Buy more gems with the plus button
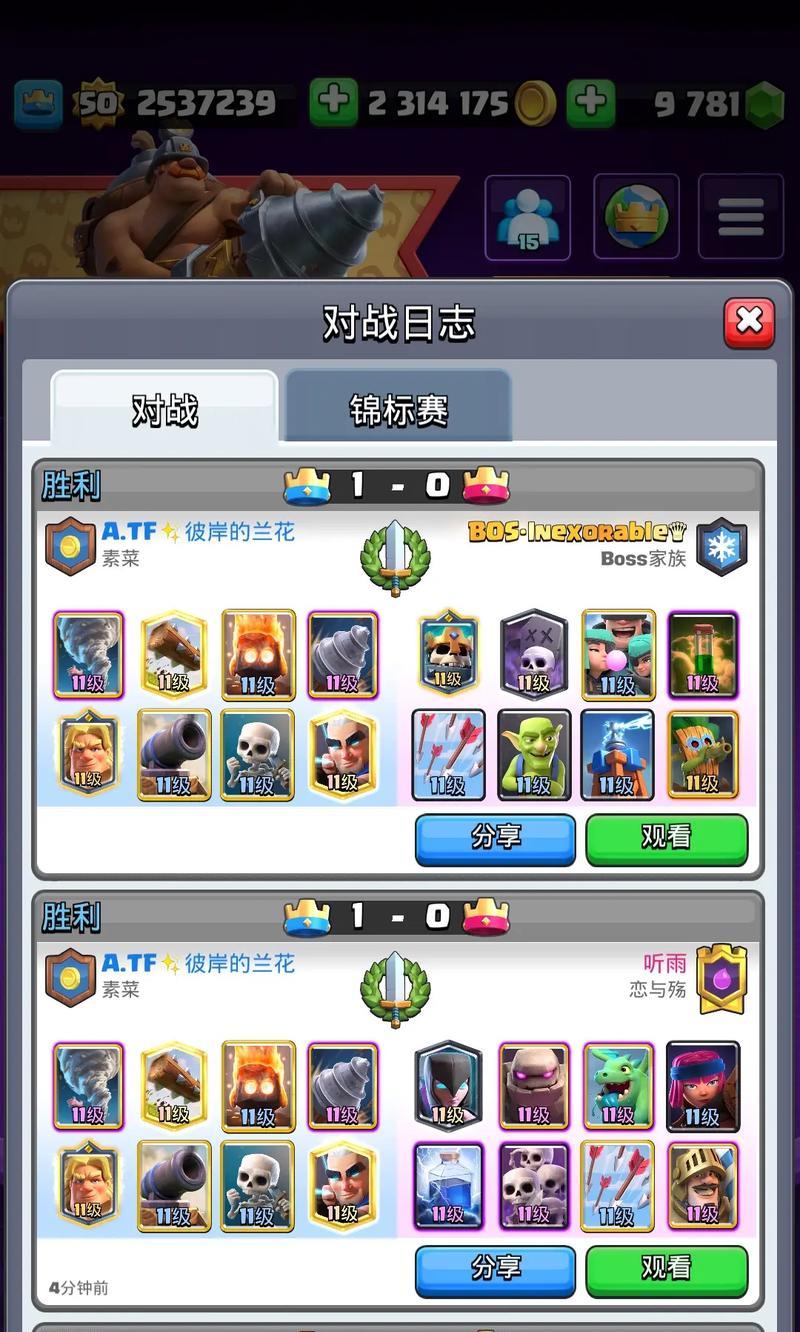Screen dimensions: 800x1332 (x=591, y=103)
